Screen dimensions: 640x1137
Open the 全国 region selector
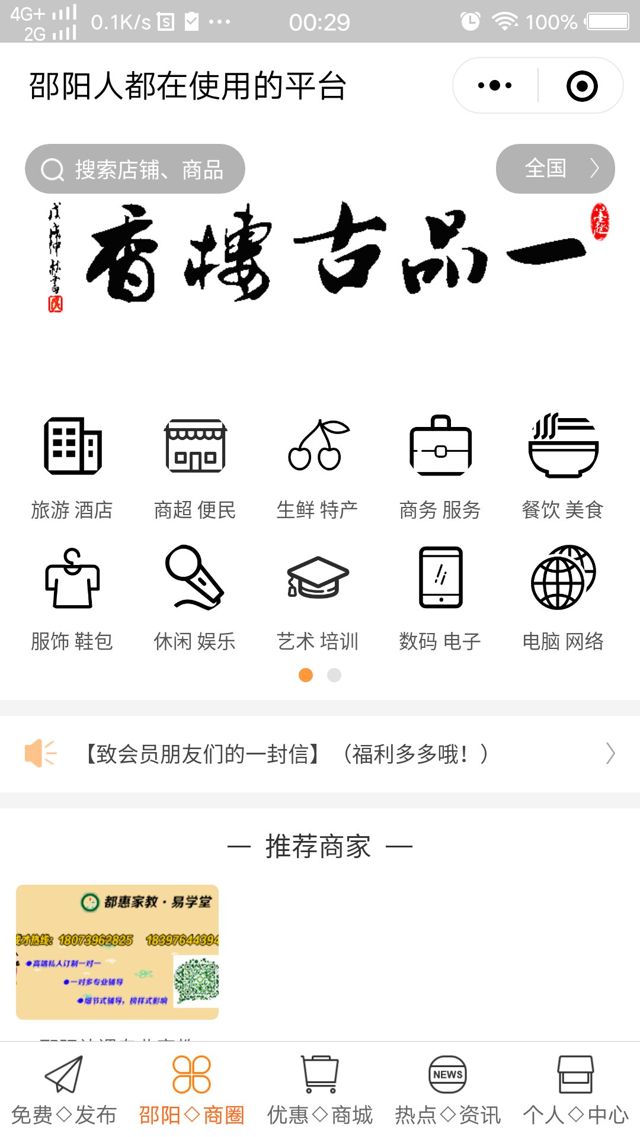tap(555, 169)
